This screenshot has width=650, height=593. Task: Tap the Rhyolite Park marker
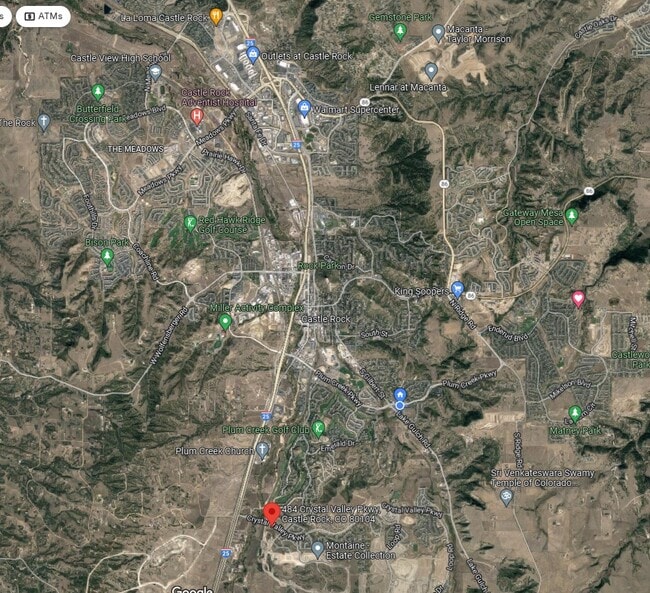coord(107,256)
